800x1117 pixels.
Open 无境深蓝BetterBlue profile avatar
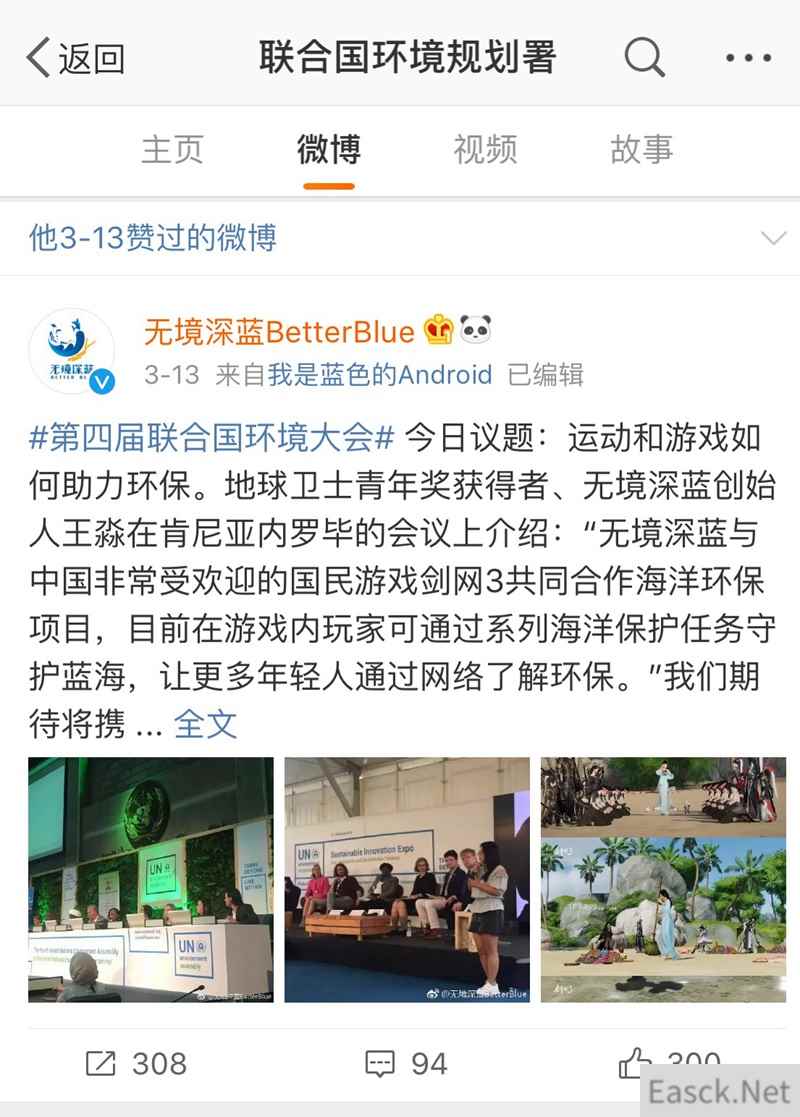click(x=72, y=351)
